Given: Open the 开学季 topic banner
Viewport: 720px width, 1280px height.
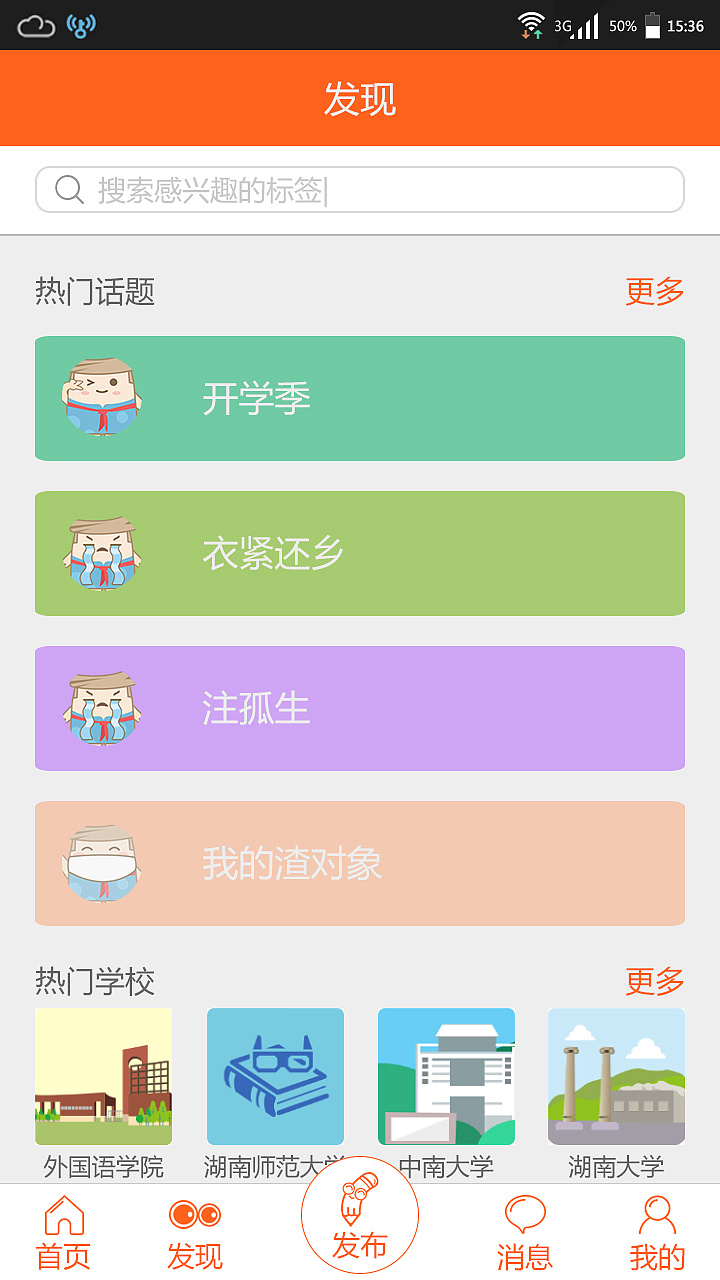Looking at the screenshot, I should point(360,398).
